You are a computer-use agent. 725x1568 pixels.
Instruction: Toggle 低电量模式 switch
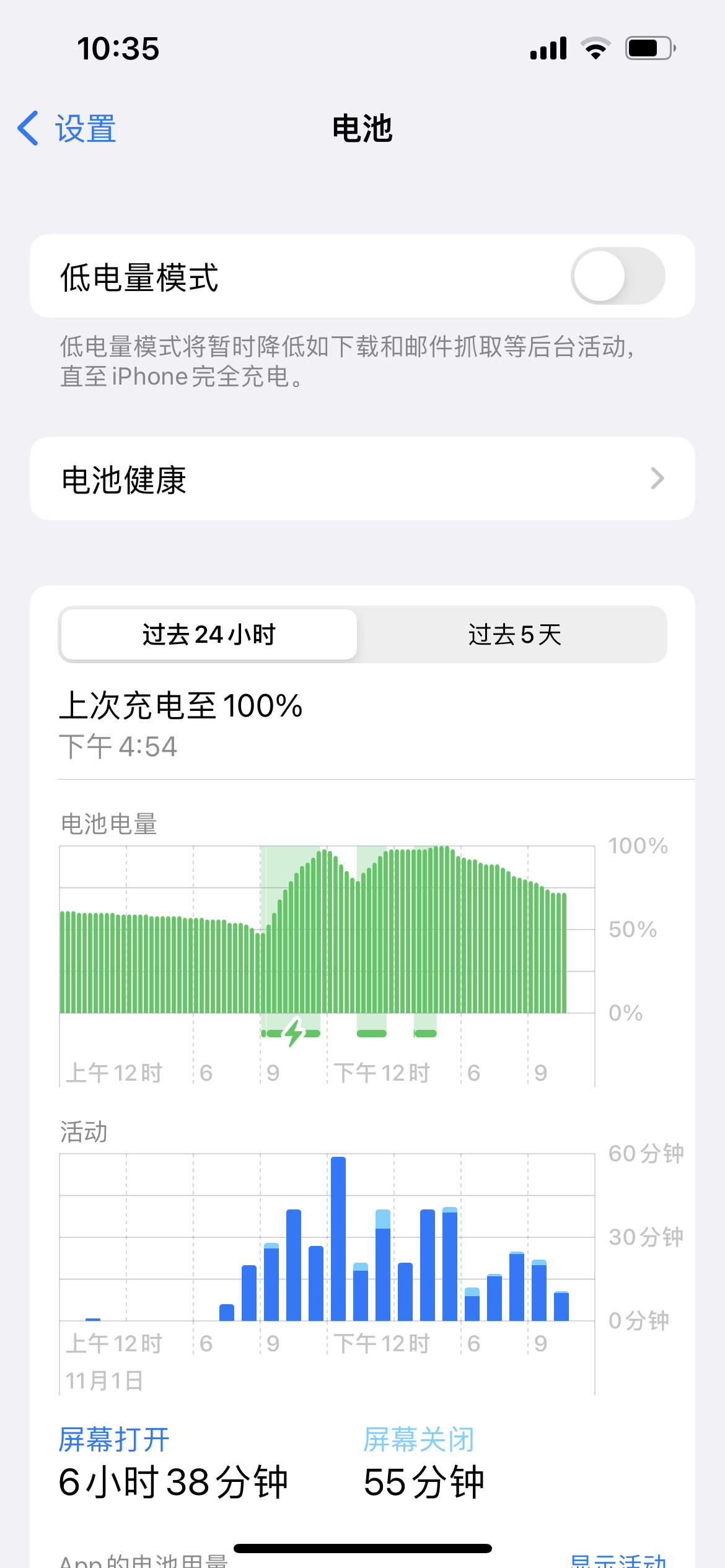click(617, 276)
